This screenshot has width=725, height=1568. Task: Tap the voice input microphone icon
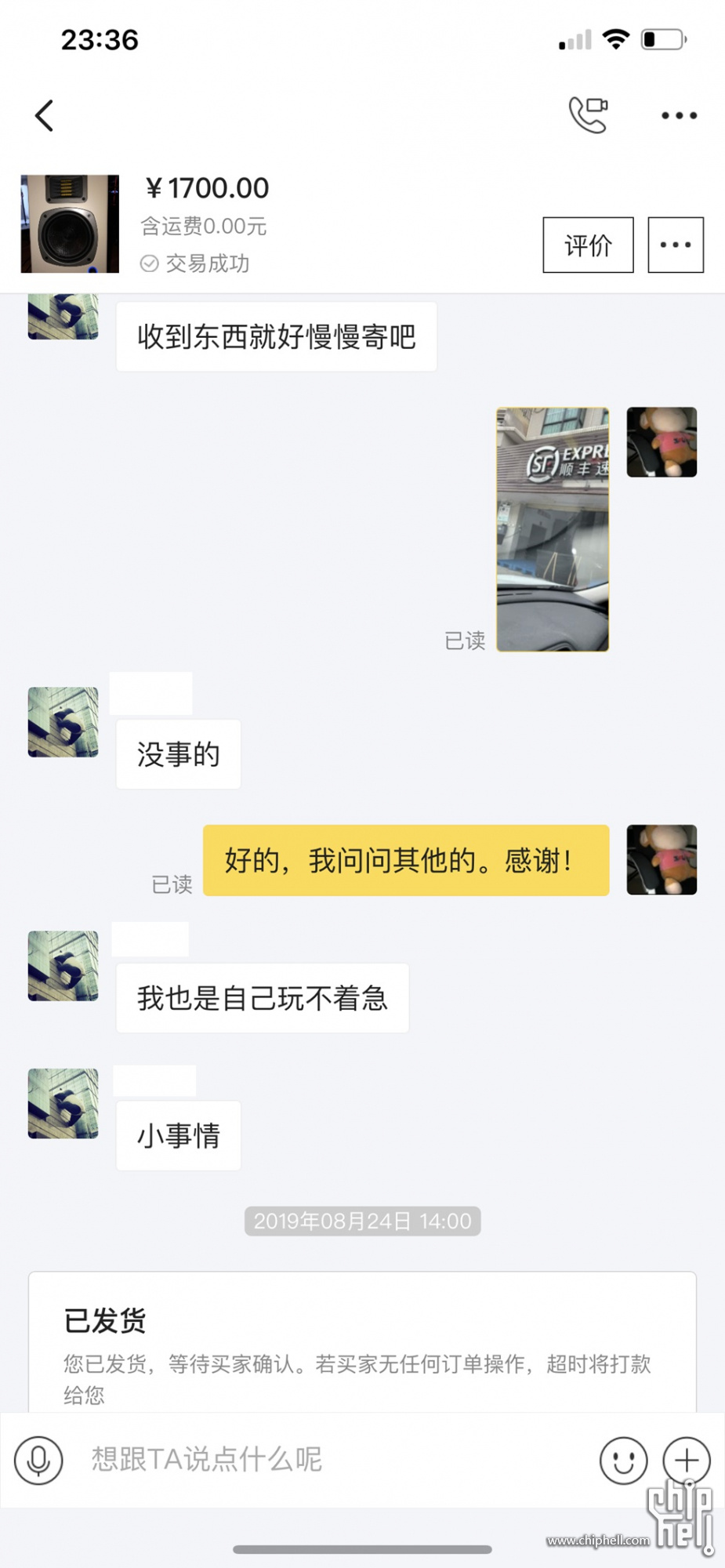click(x=38, y=1460)
